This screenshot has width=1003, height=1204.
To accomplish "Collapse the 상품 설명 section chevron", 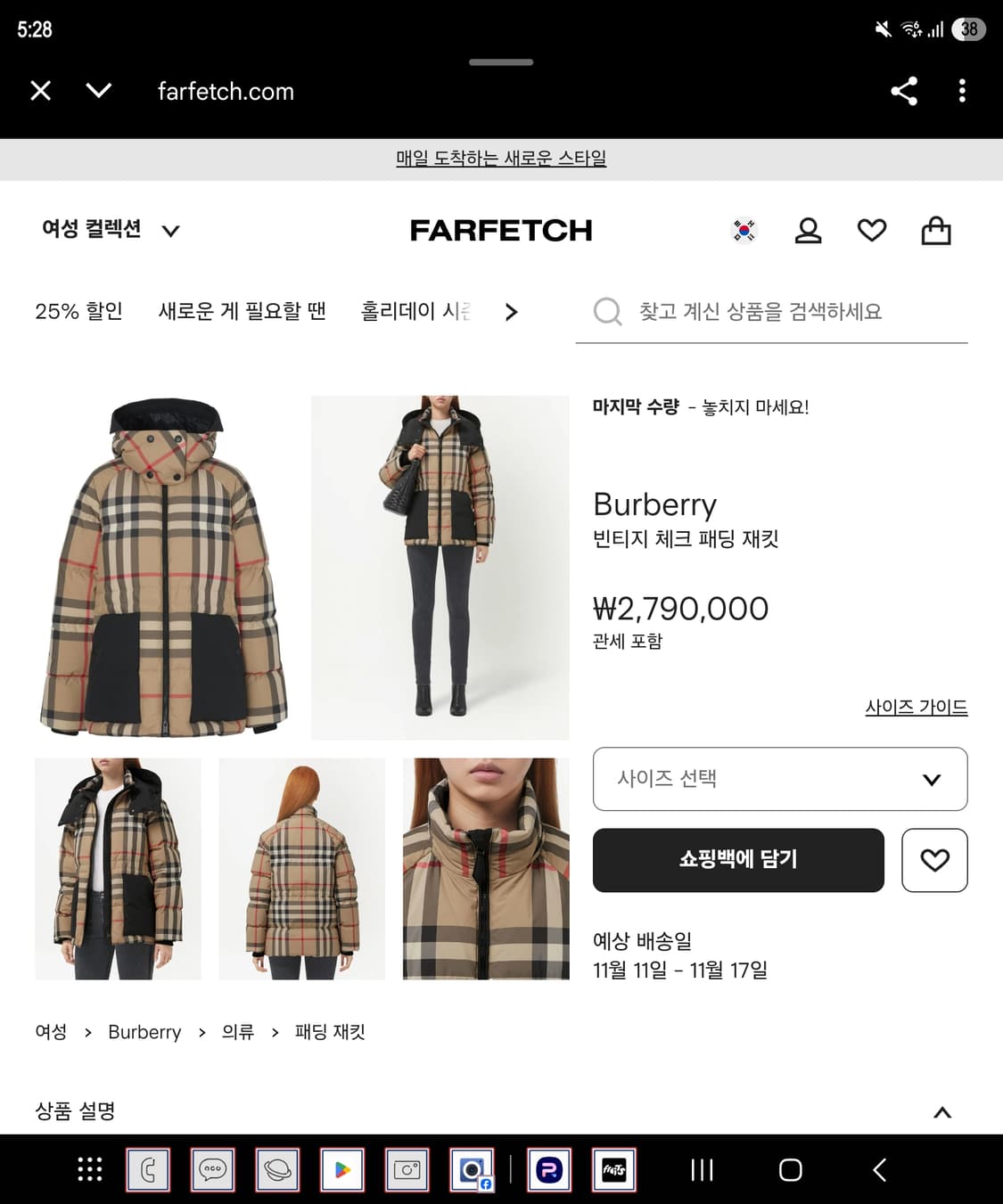I will pos(941,1111).
